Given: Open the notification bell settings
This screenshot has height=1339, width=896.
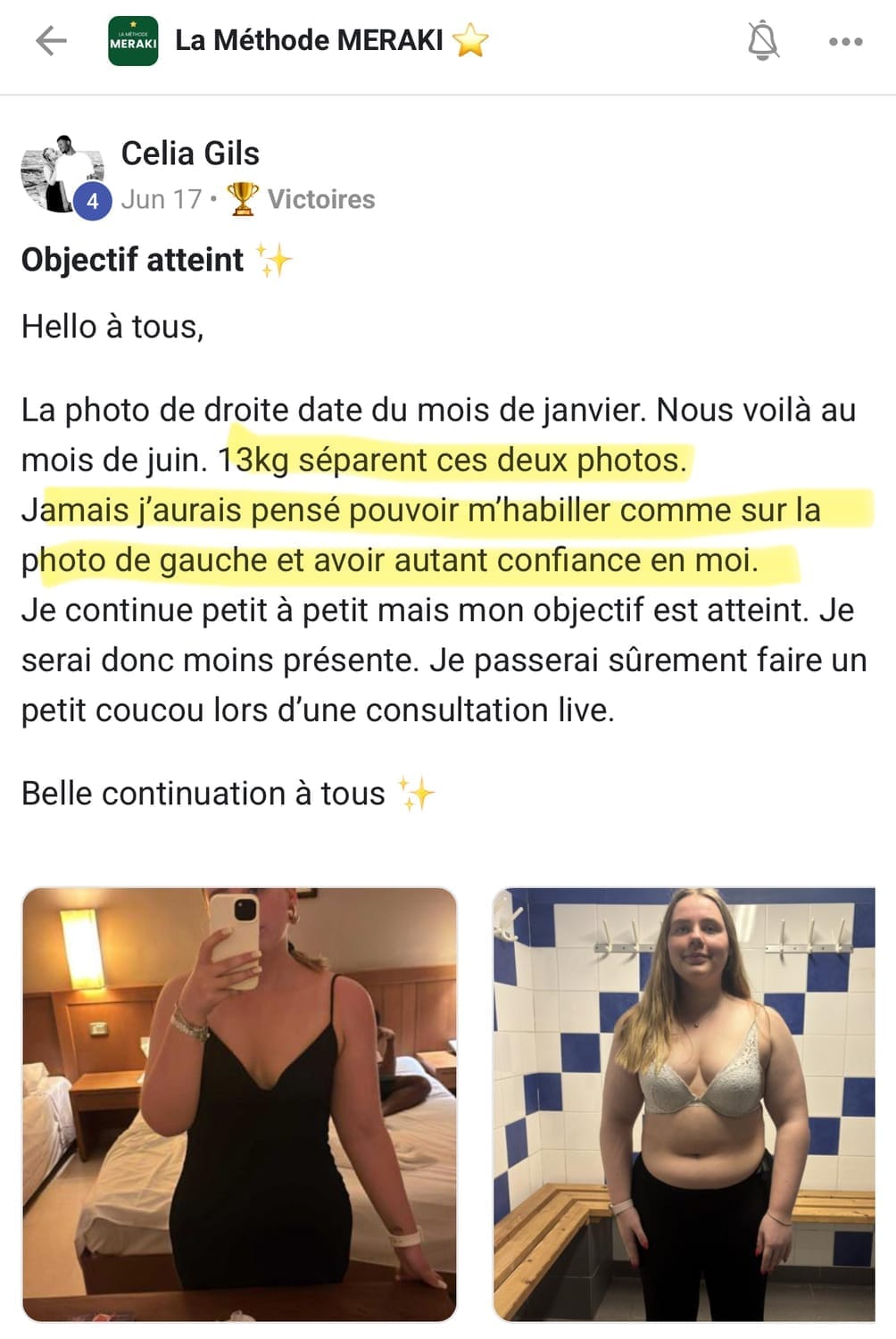Looking at the screenshot, I should [762, 41].
